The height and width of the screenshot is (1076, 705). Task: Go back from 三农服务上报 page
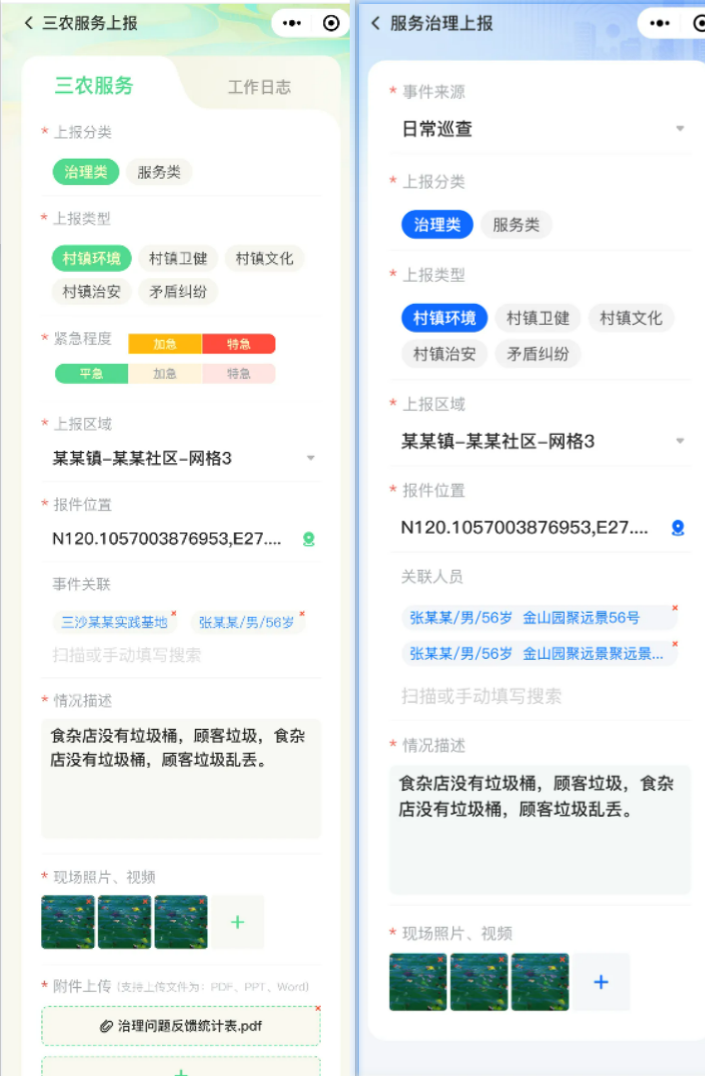click(29, 22)
